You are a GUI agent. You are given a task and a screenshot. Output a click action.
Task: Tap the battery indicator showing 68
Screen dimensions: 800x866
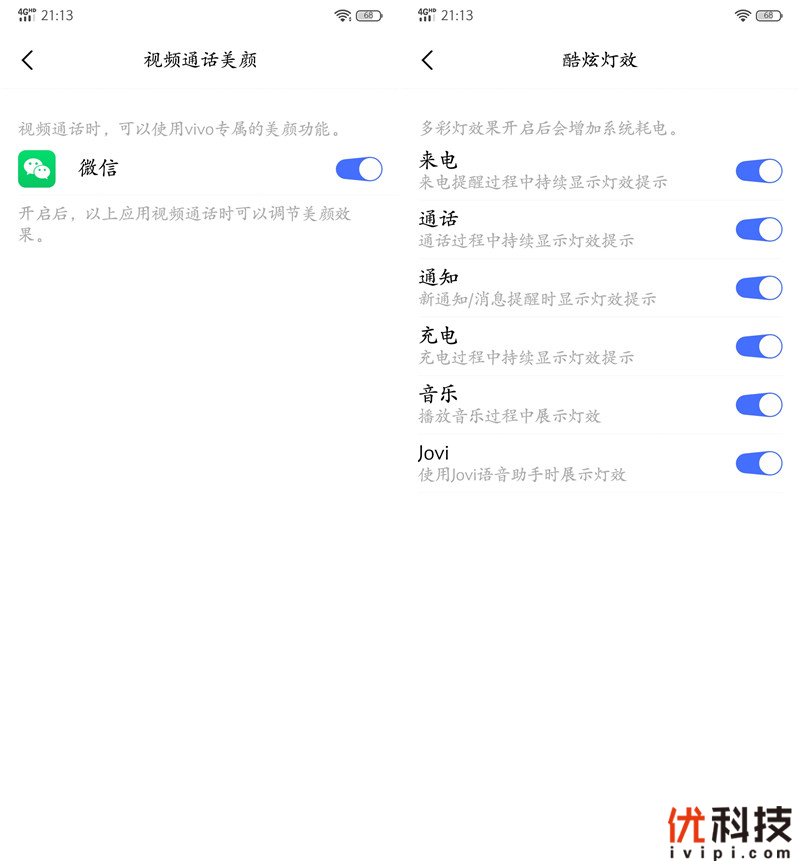[369, 15]
